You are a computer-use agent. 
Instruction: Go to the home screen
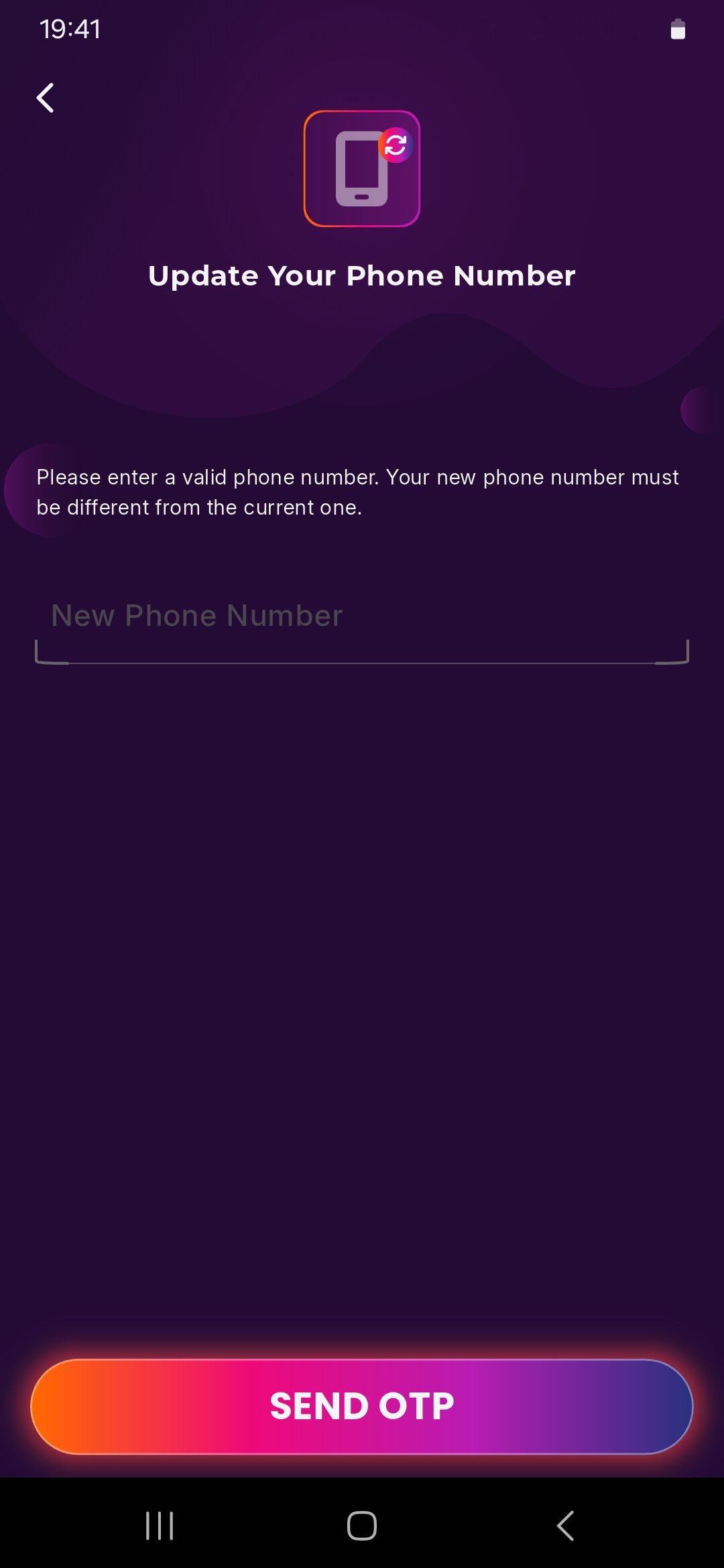click(362, 1526)
